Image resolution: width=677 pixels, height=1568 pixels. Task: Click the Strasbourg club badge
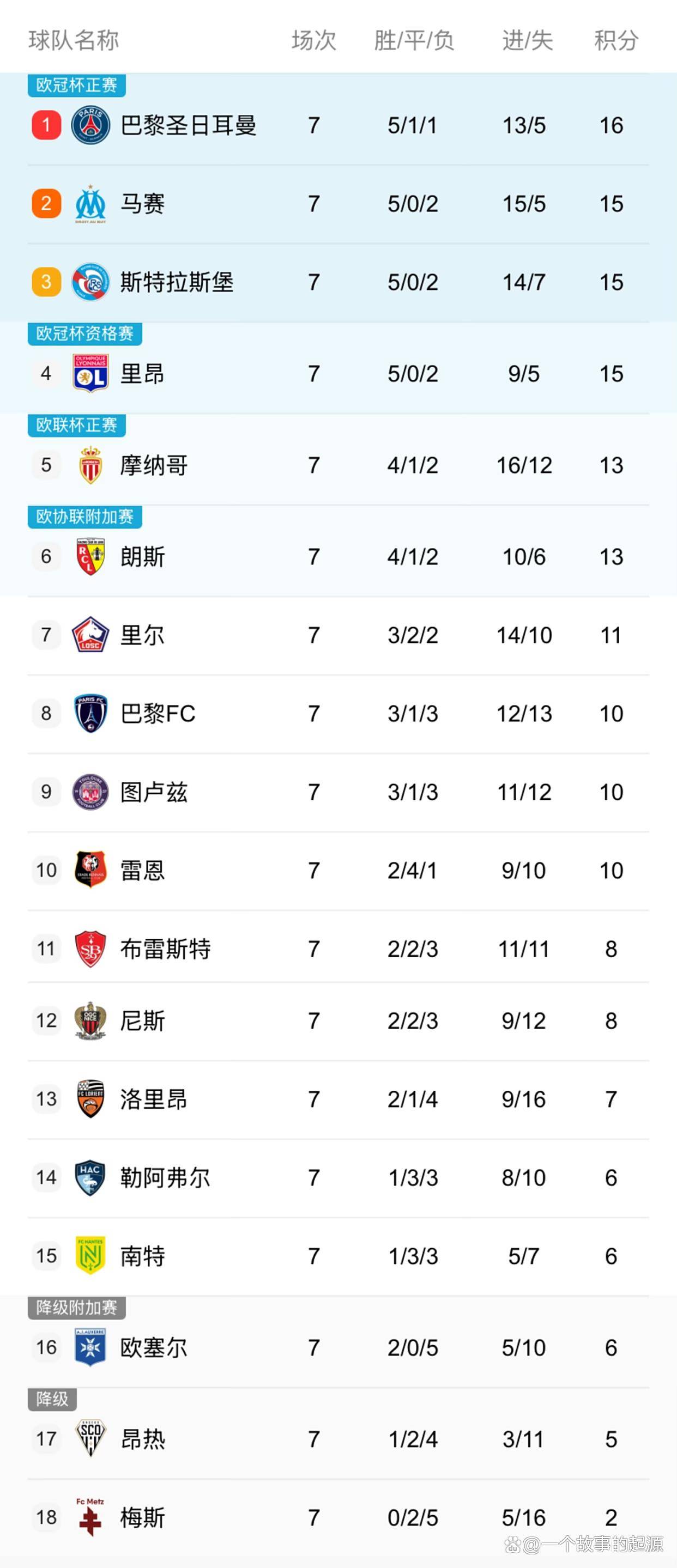pyautogui.click(x=89, y=282)
